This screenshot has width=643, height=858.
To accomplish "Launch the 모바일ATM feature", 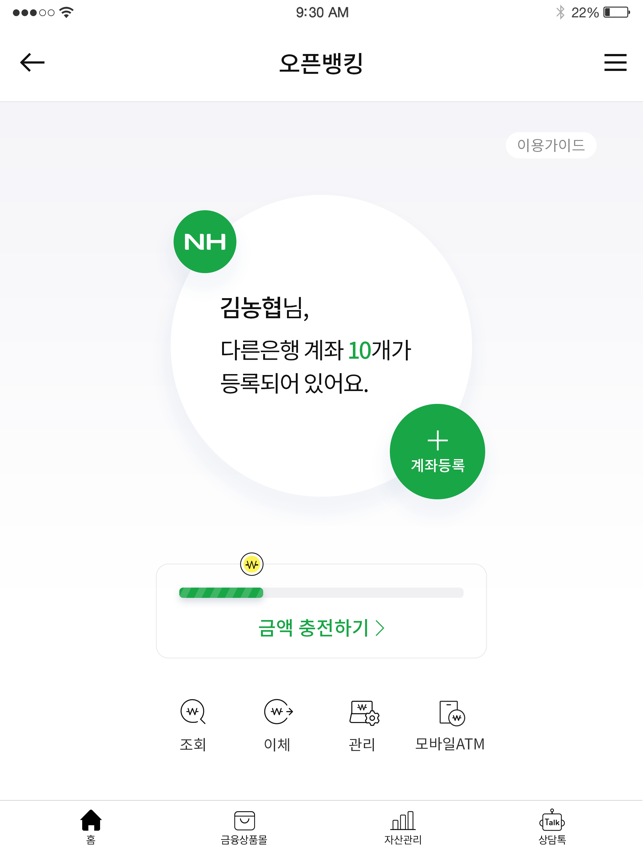I will (450, 725).
